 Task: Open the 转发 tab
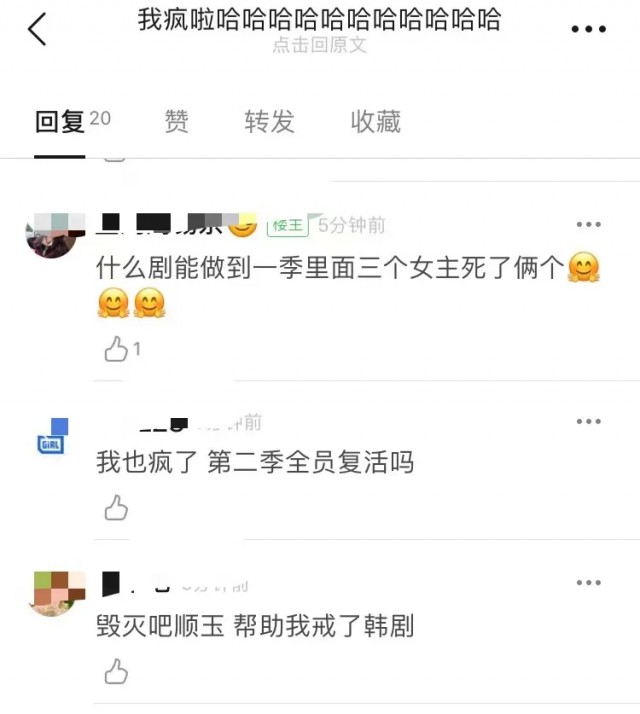pyautogui.click(x=270, y=122)
